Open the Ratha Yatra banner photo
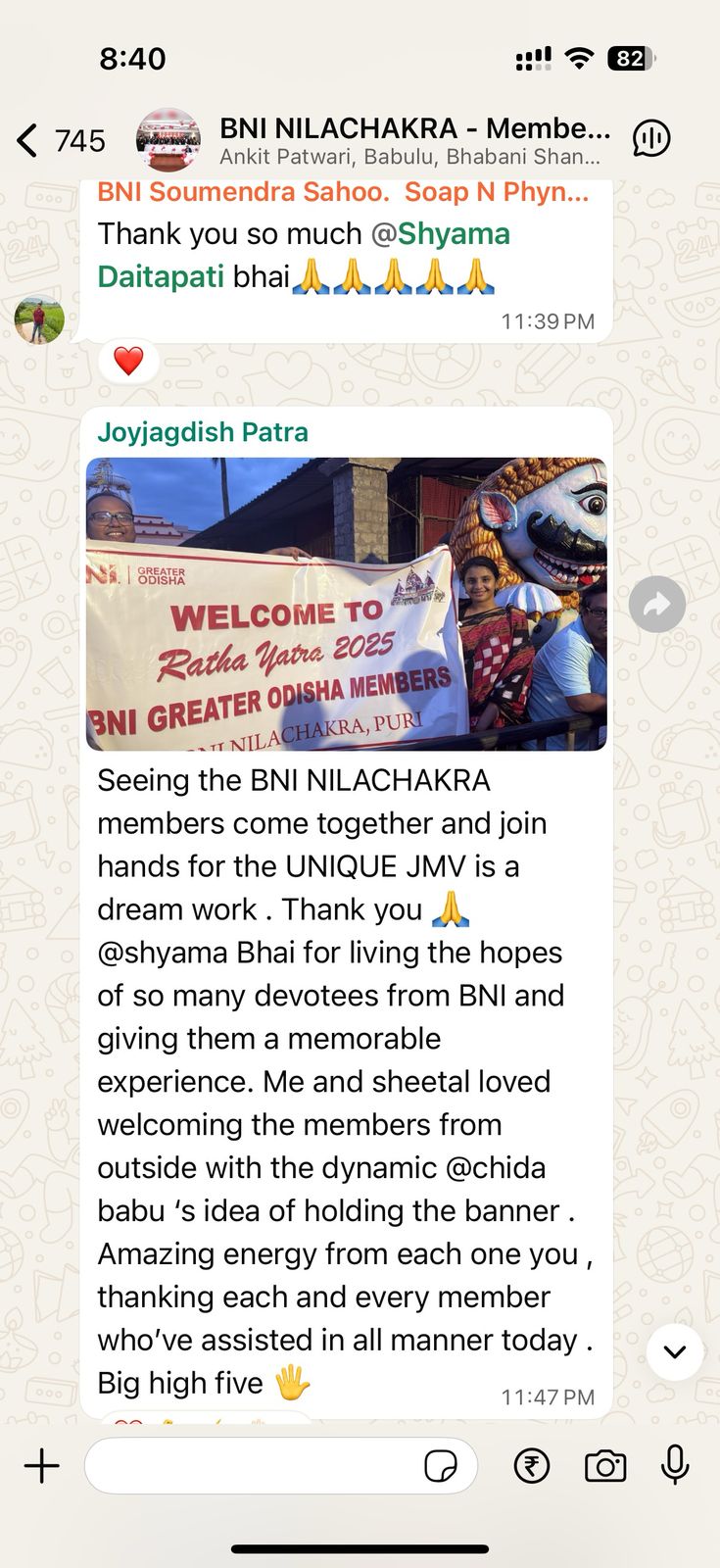This screenshot has width=720, height=1568. click(x=346, y=604)
